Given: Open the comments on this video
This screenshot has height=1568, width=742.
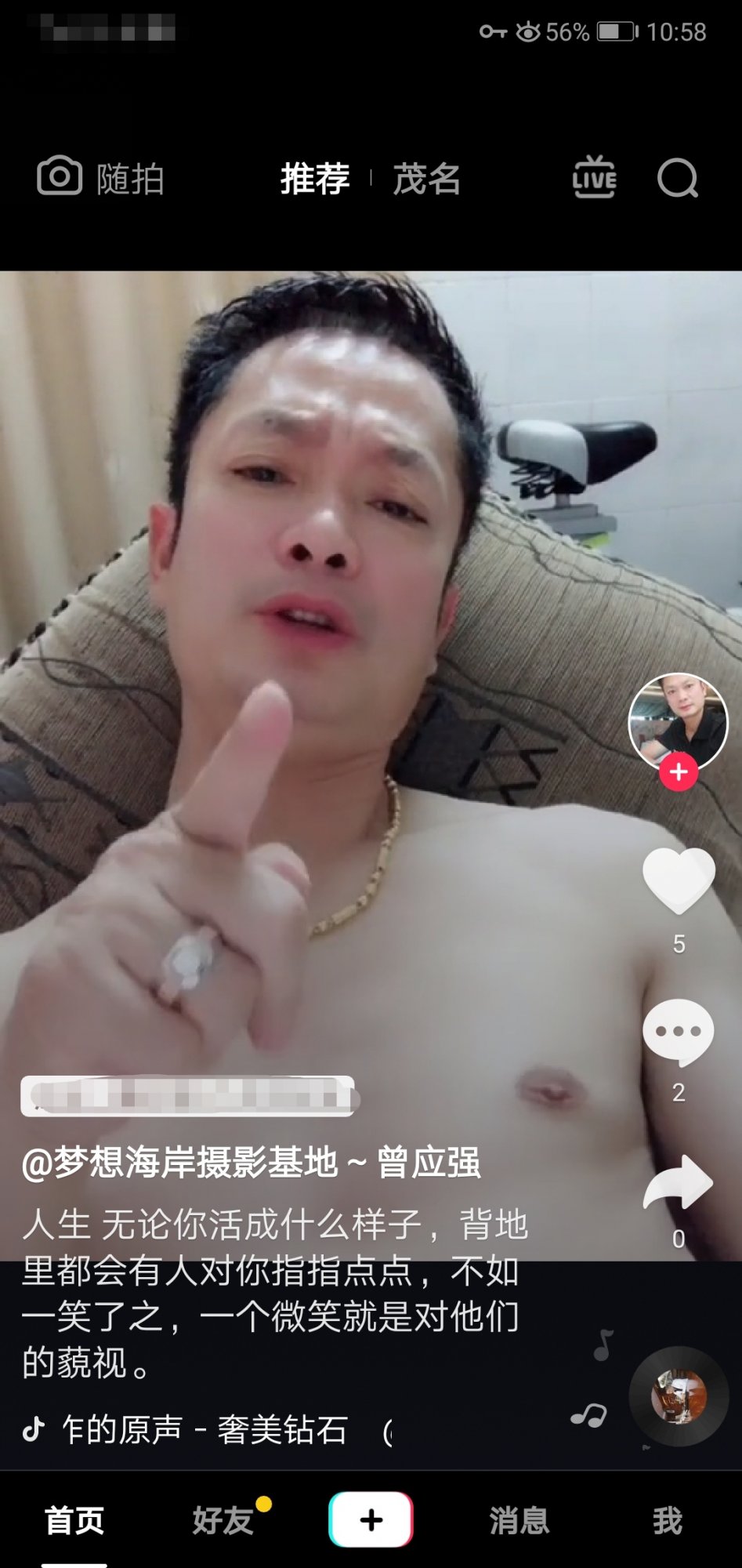Looking at the screenshot, I should [679, 1032].
